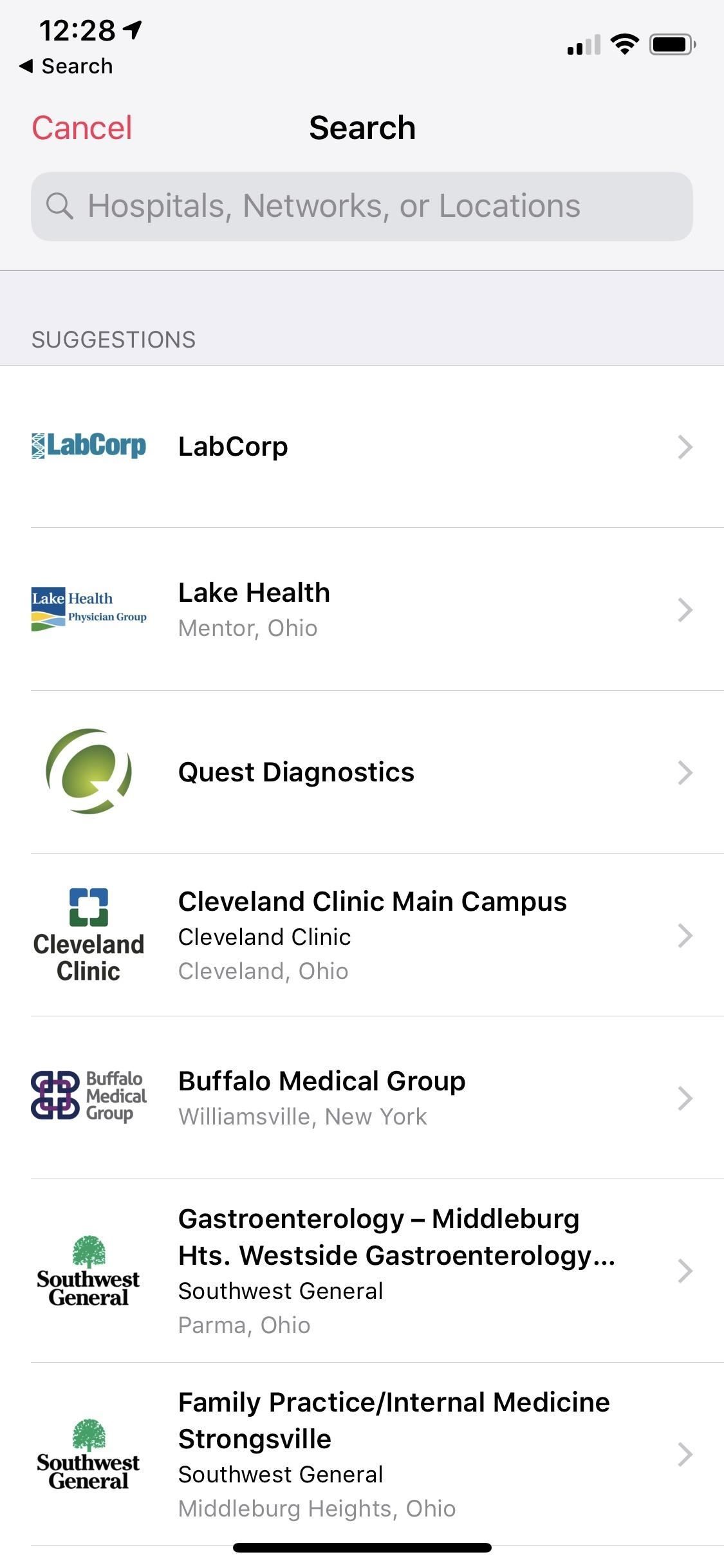
Task: Open Gastroenterology – Middleburg Hts. Westside row
Action: [x=362, y=1271]
